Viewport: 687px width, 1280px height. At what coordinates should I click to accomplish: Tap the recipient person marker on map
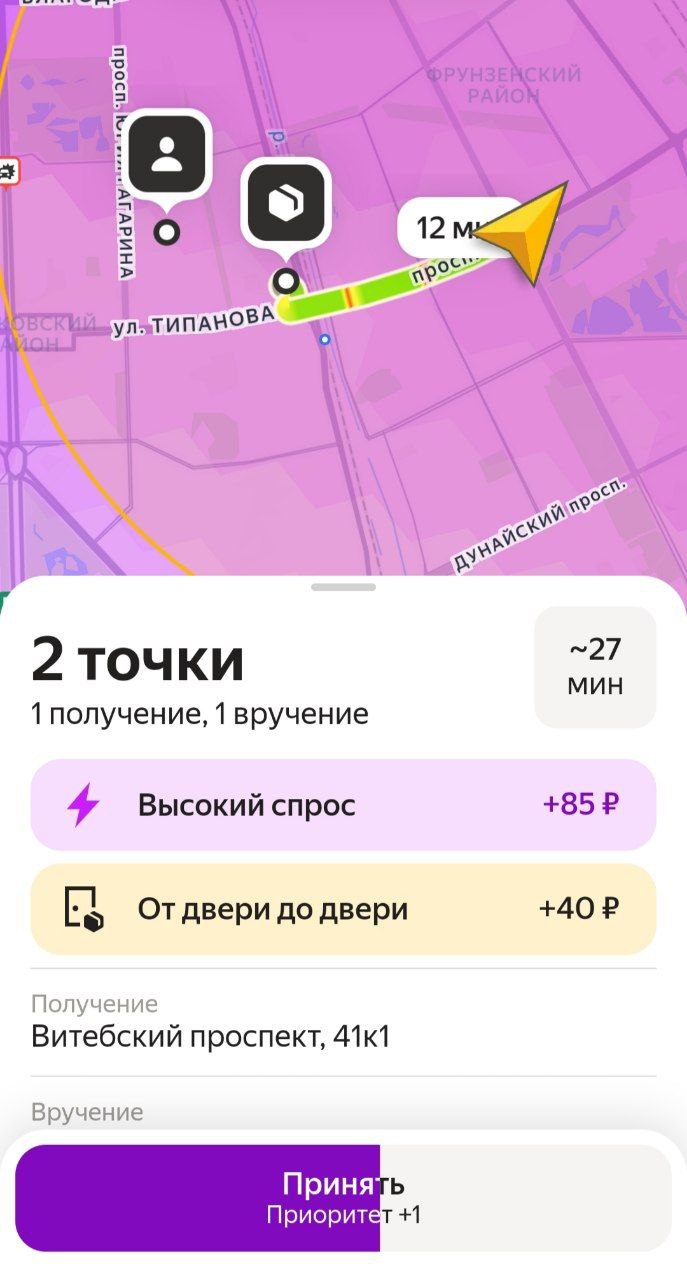167,154
